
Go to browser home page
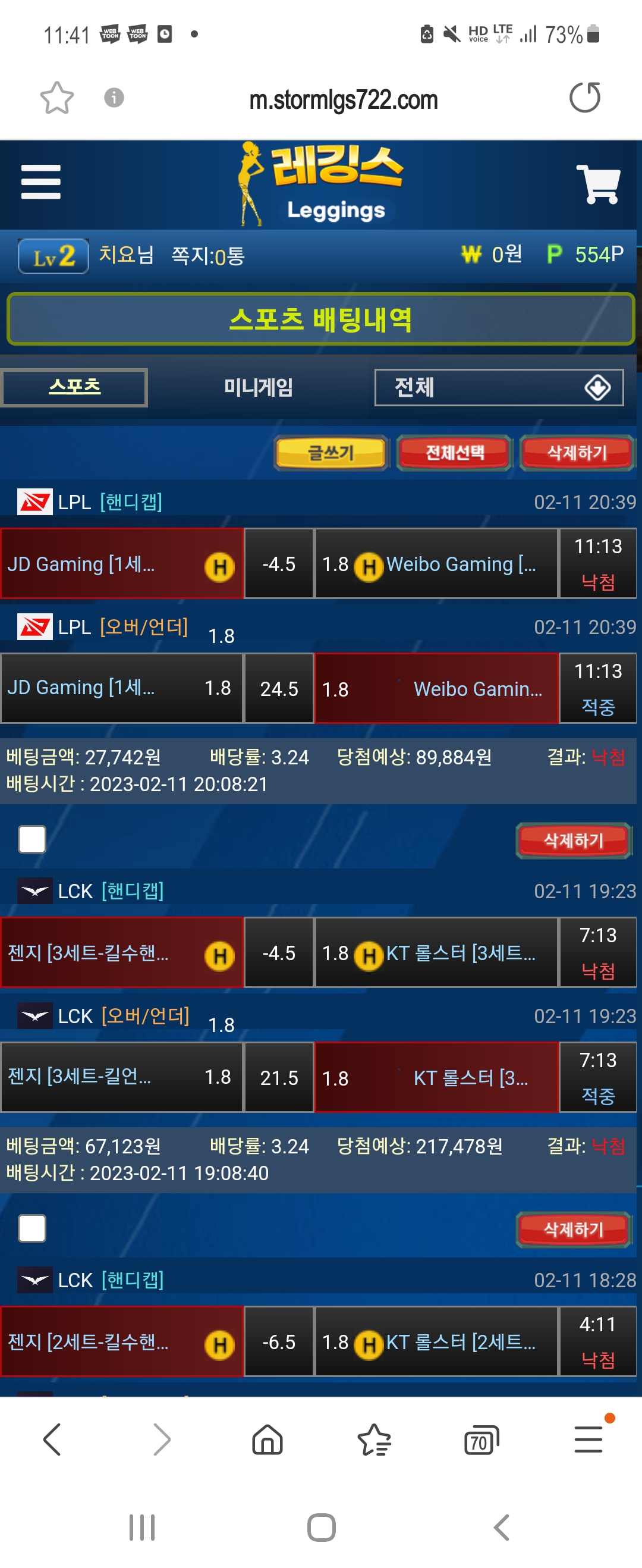[267, 1440]
